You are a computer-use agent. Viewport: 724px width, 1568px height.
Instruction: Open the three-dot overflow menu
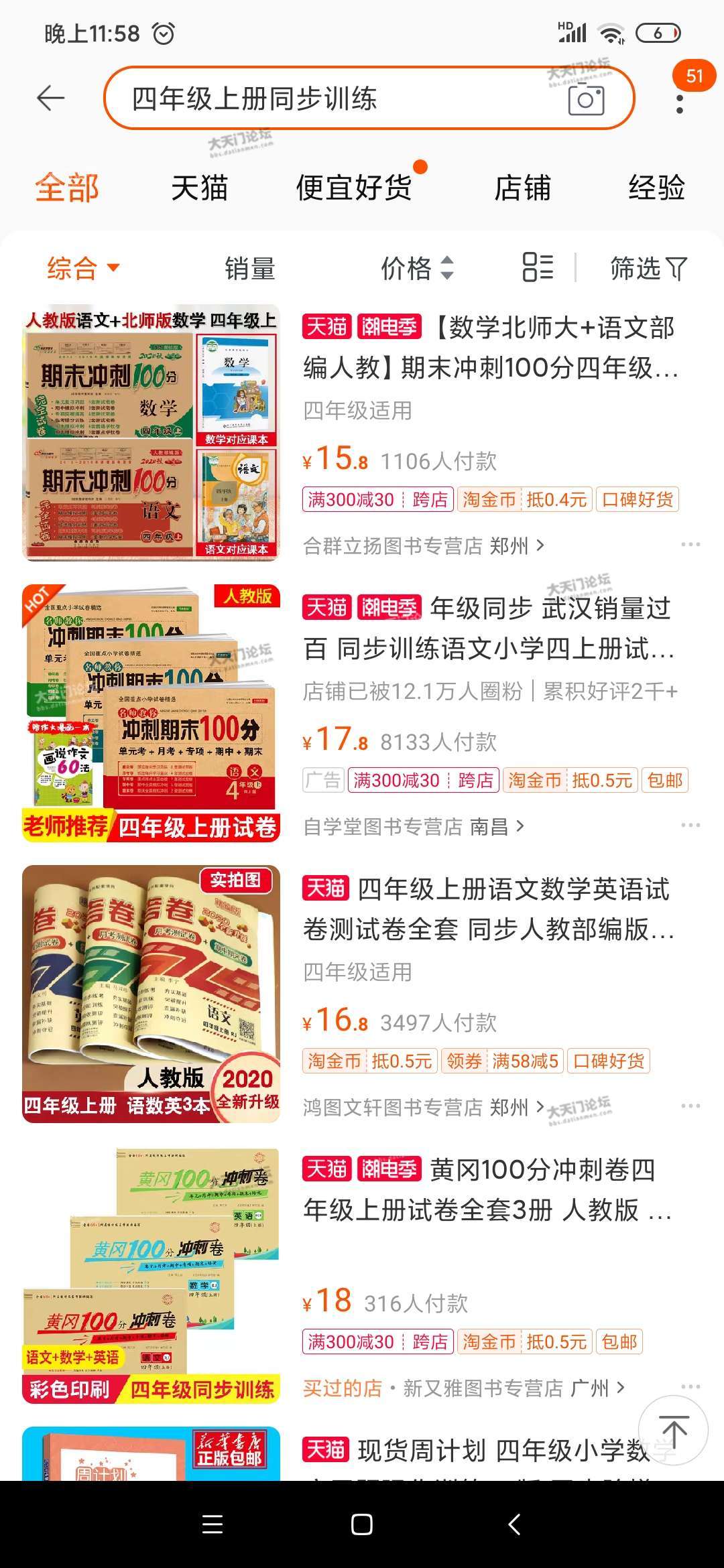[680, 104]
